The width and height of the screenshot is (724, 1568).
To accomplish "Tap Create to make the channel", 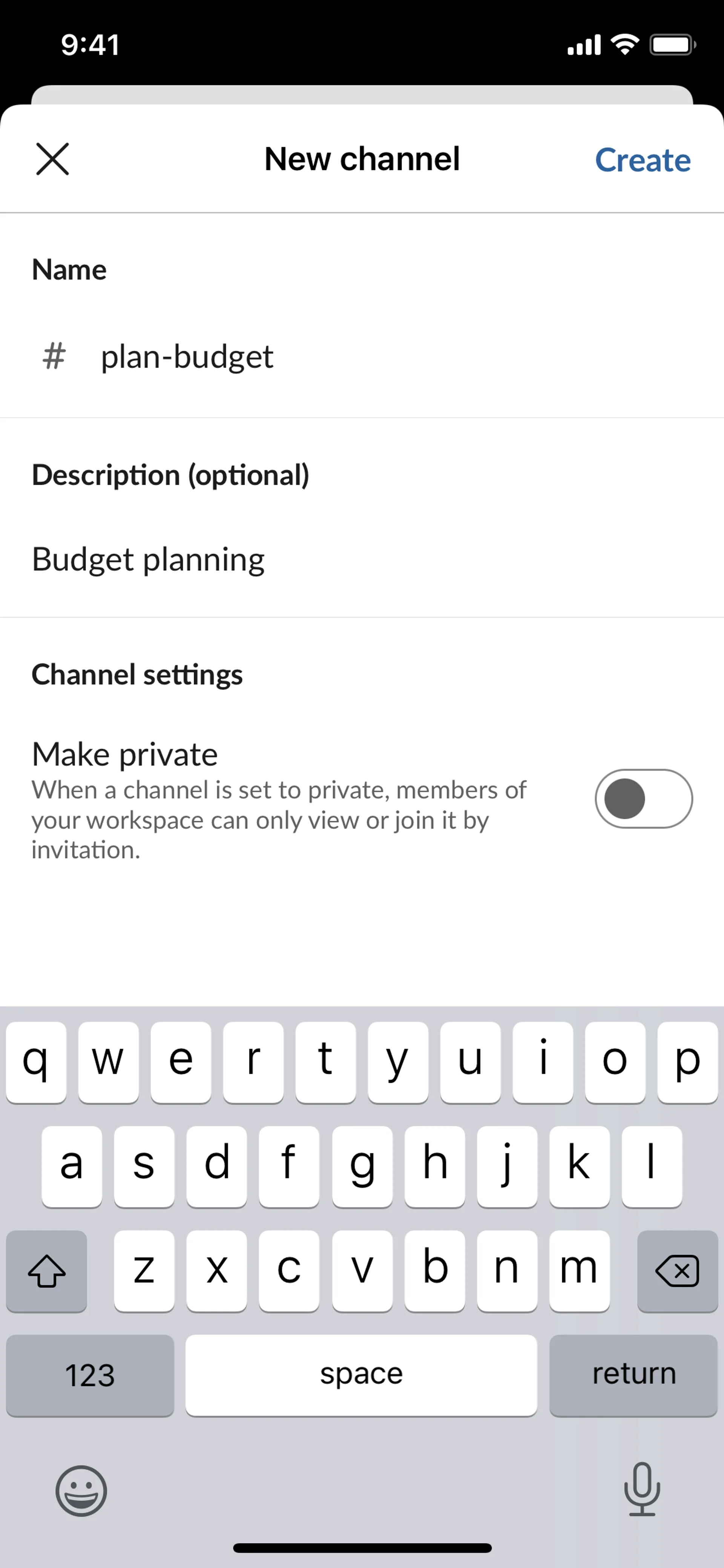I will 642,160.
